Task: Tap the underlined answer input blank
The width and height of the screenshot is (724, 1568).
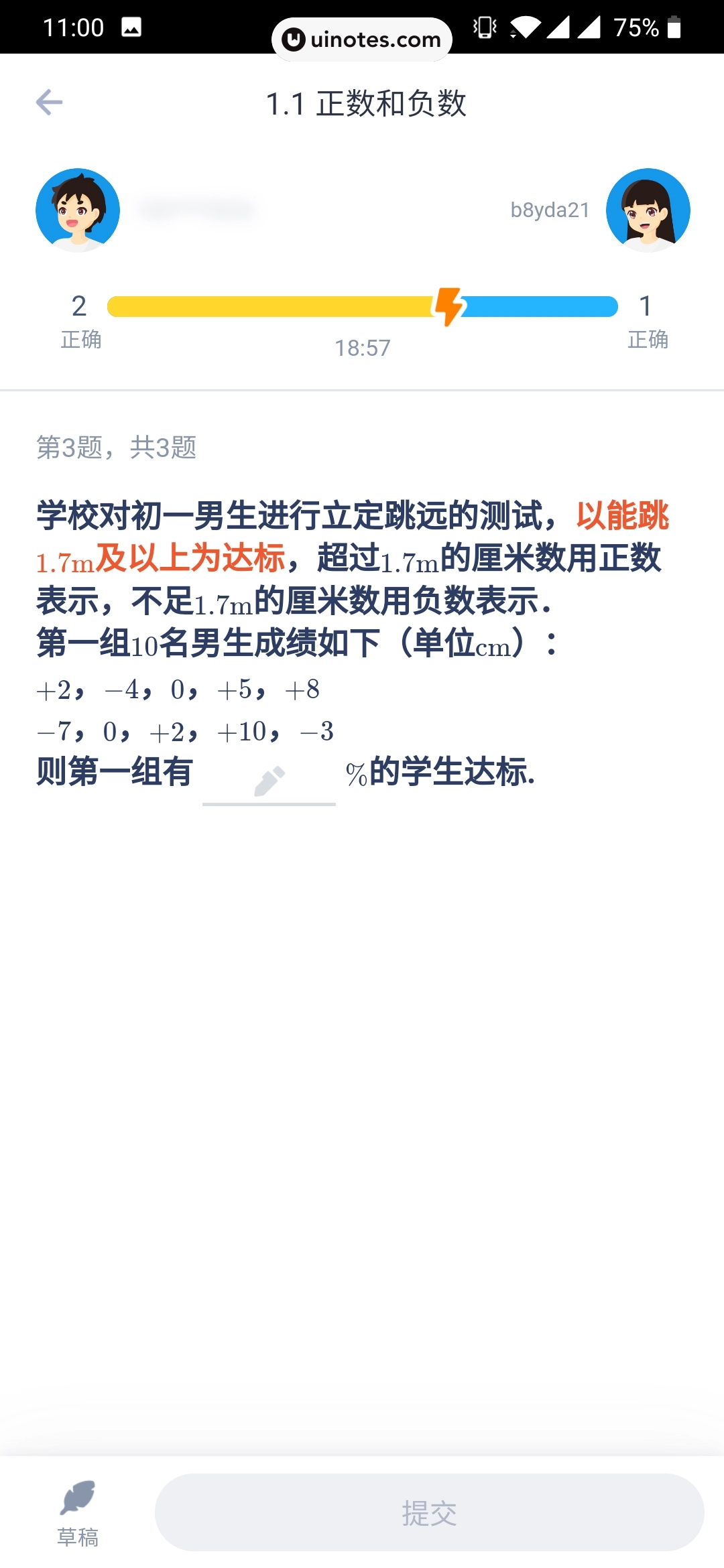Action: [269, 799]
